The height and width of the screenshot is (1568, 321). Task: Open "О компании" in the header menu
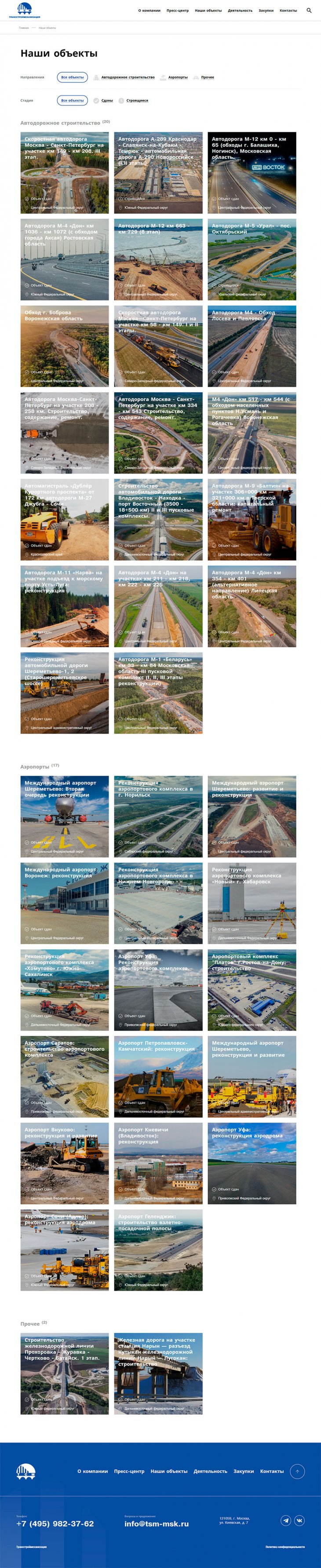[x=149, y=11]
